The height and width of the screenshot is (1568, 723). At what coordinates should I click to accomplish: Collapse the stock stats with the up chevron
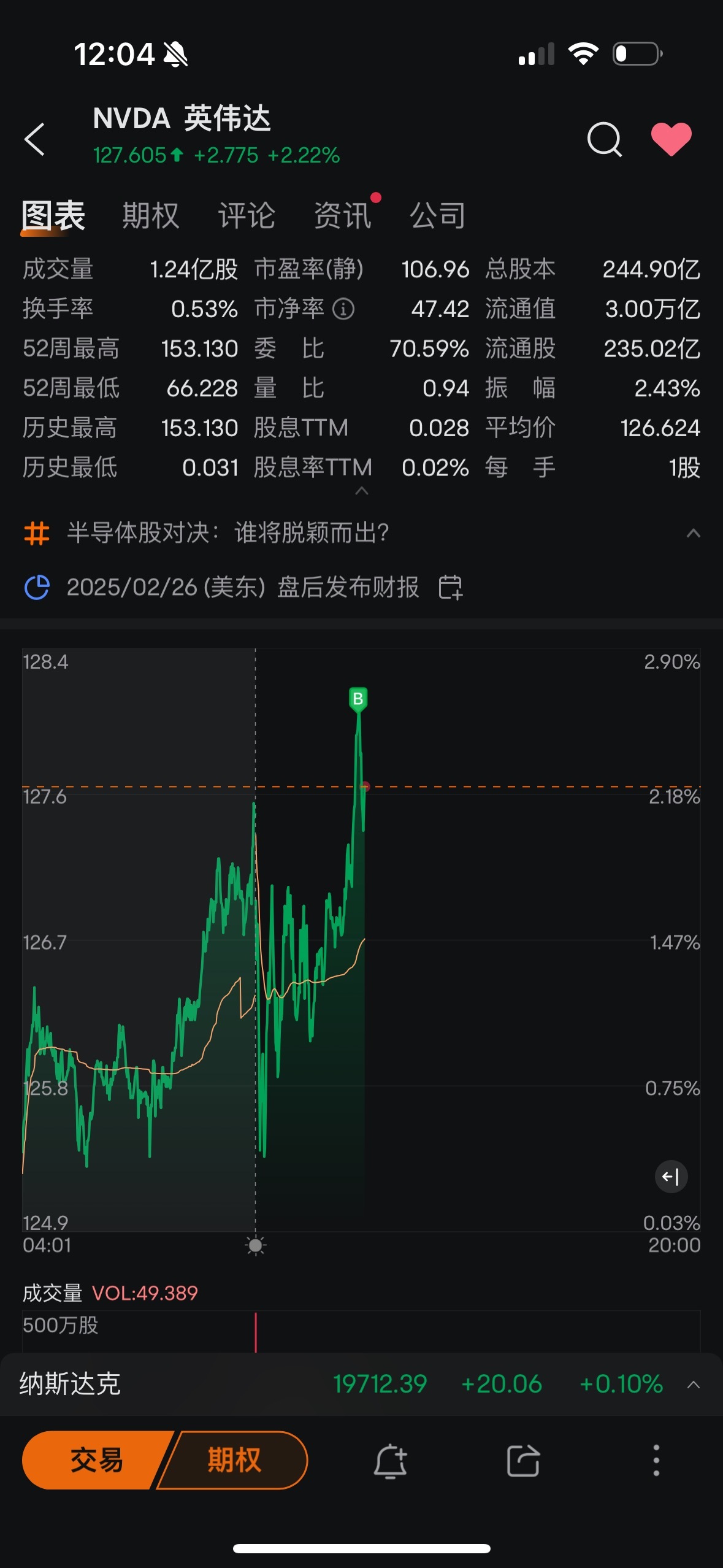(362, 491)
